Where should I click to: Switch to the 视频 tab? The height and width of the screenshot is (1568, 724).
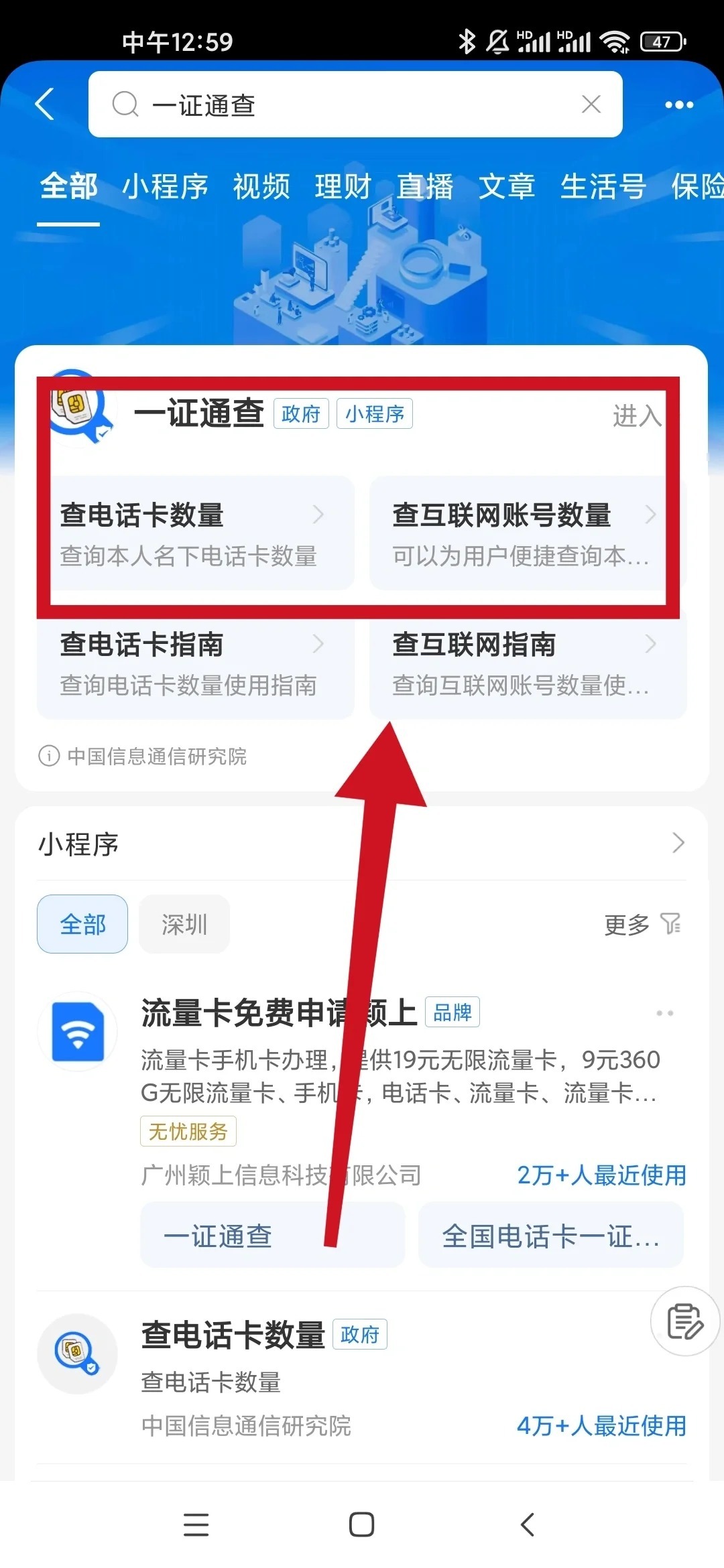pos(261,188)
